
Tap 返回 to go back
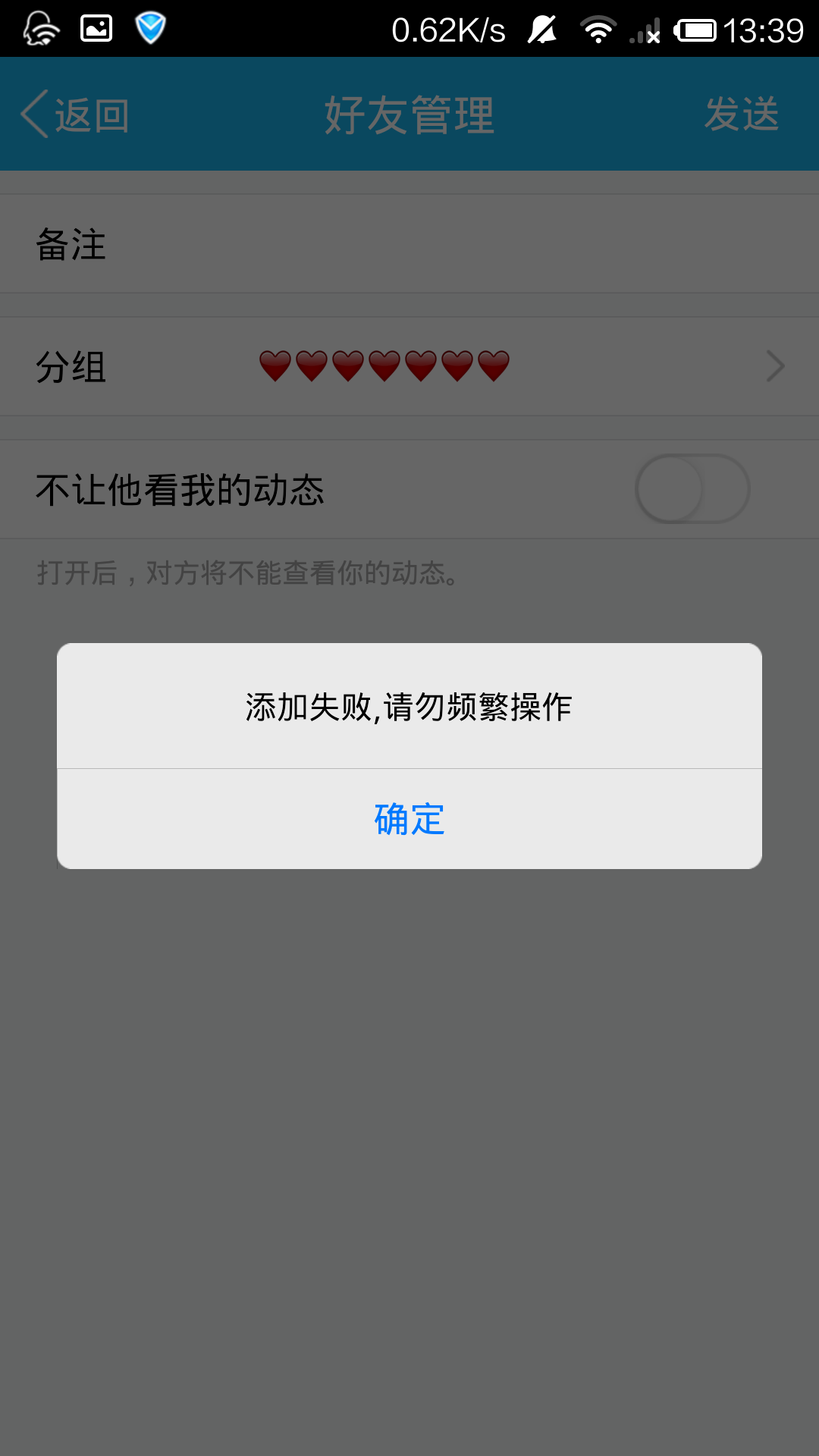point(76,115)
